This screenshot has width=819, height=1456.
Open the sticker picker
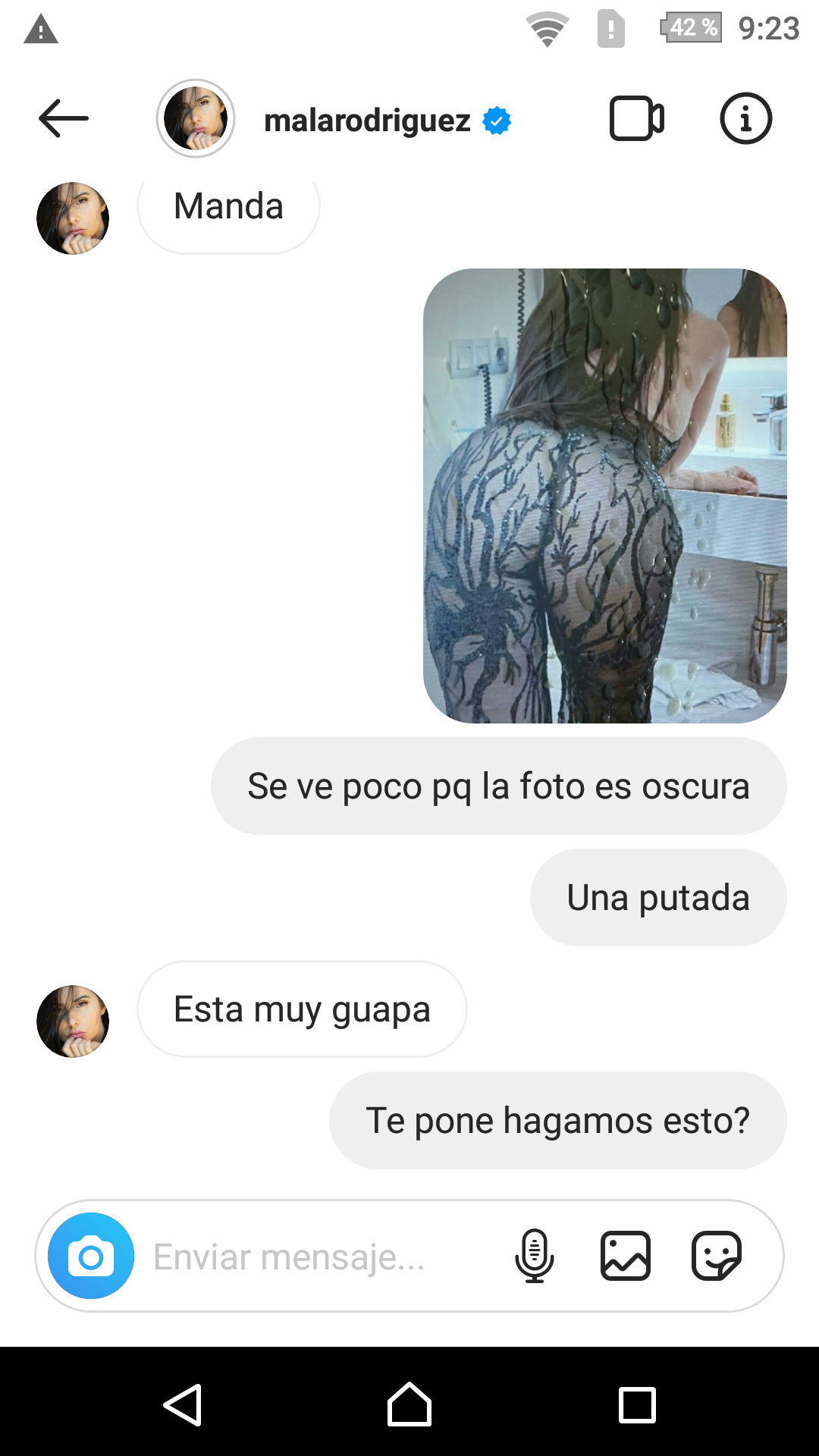click(717, 1256)
